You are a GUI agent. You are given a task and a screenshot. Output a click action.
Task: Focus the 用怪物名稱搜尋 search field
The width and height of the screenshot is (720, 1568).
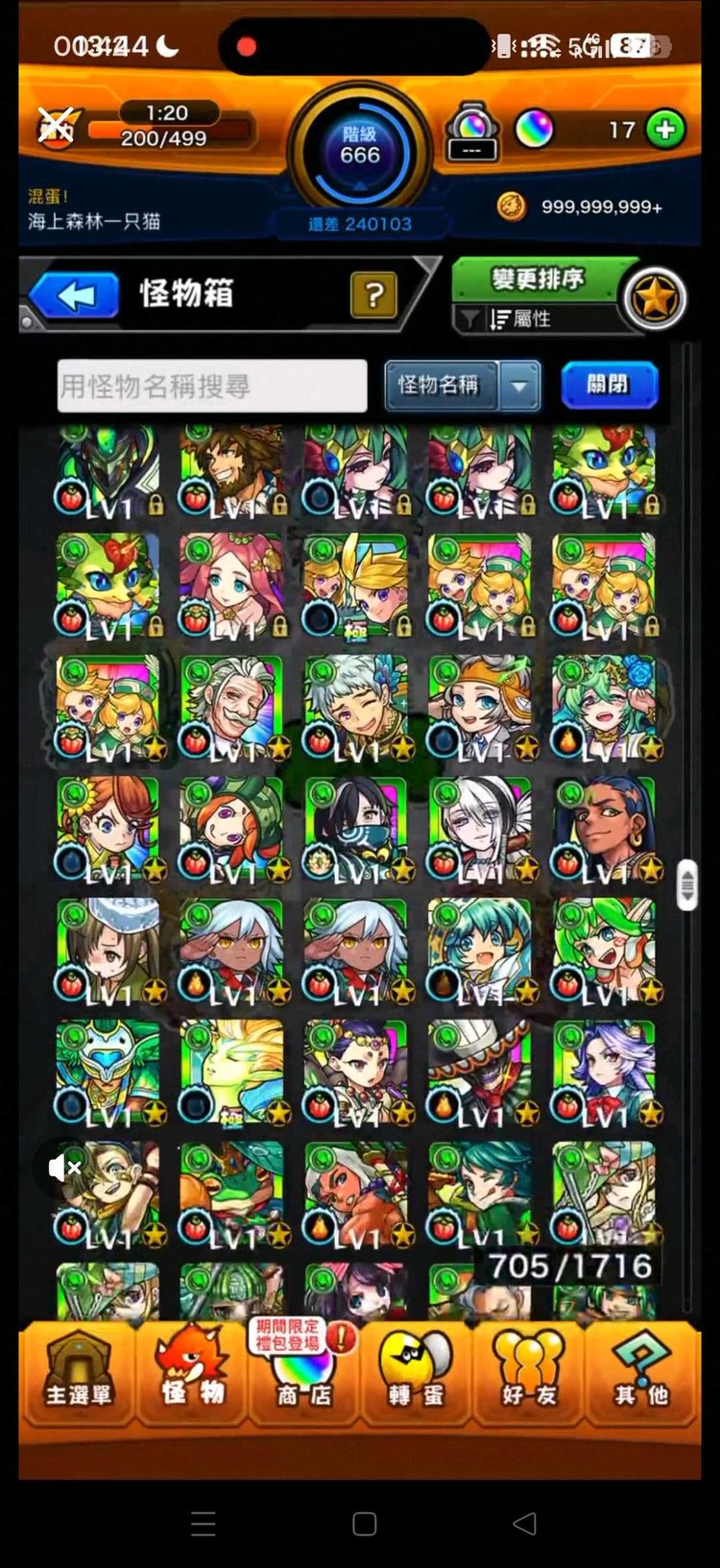click(212, 386)
